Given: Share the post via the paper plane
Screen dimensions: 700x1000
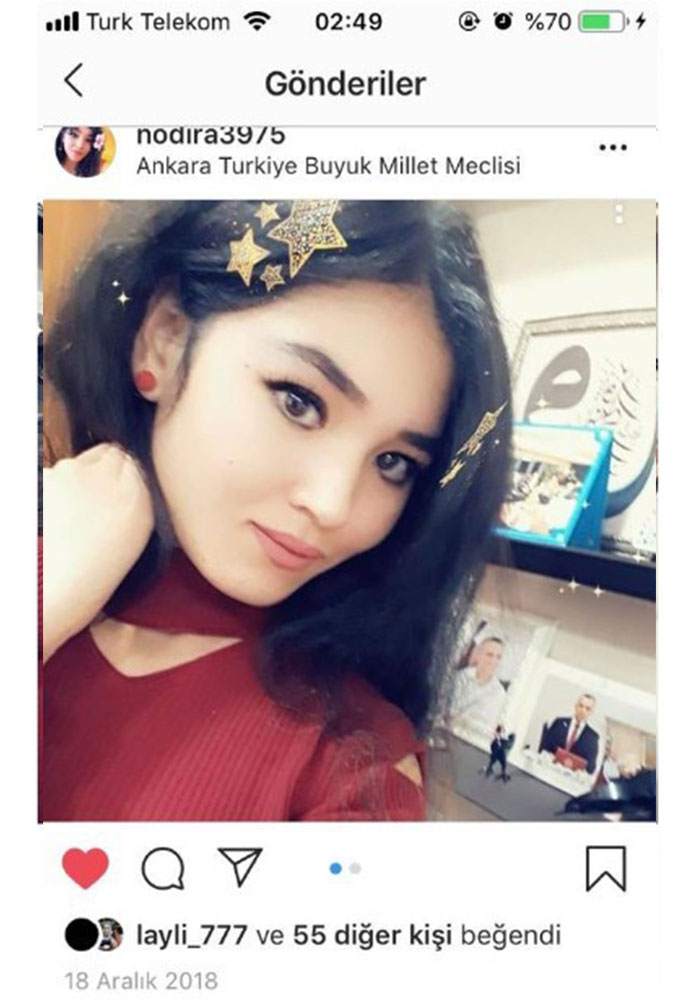Looking at the screenshot, I should (x=239, y=867).
